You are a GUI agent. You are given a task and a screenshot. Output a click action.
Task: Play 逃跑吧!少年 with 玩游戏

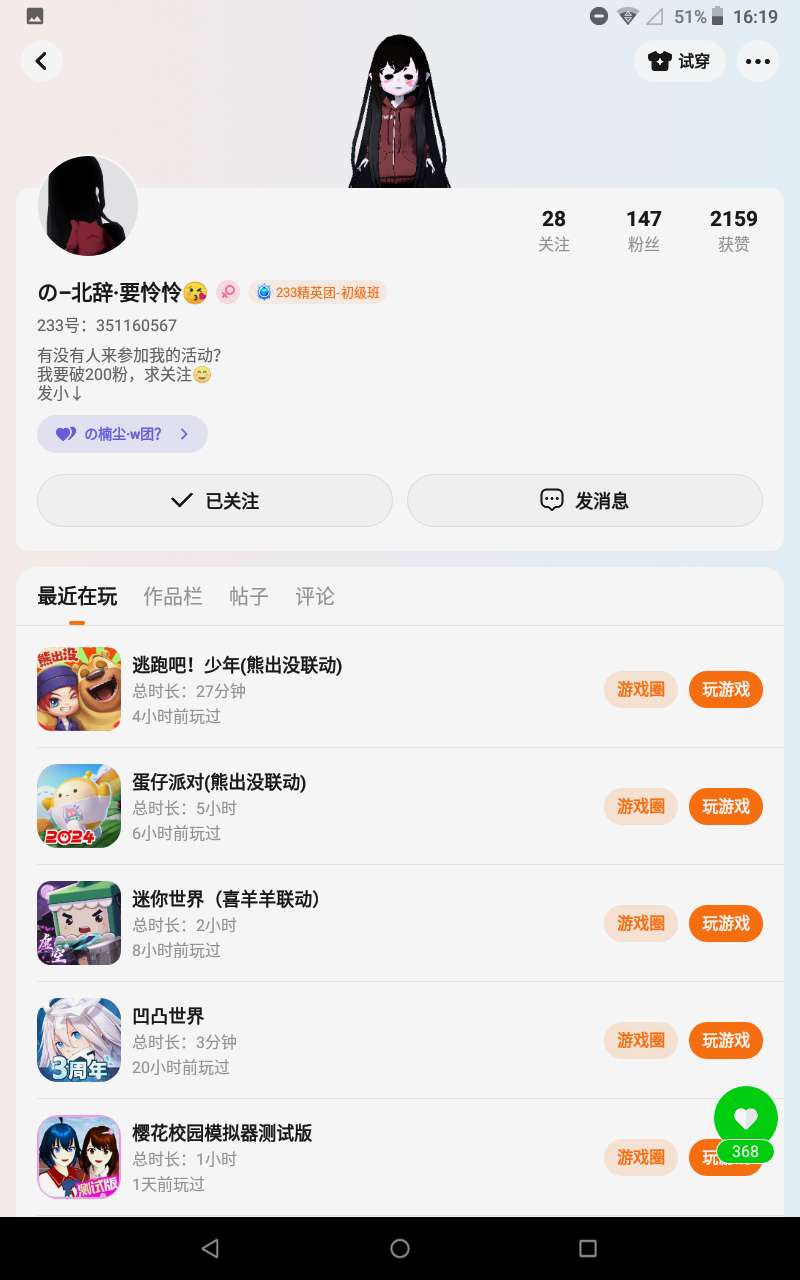coord(726,690)
